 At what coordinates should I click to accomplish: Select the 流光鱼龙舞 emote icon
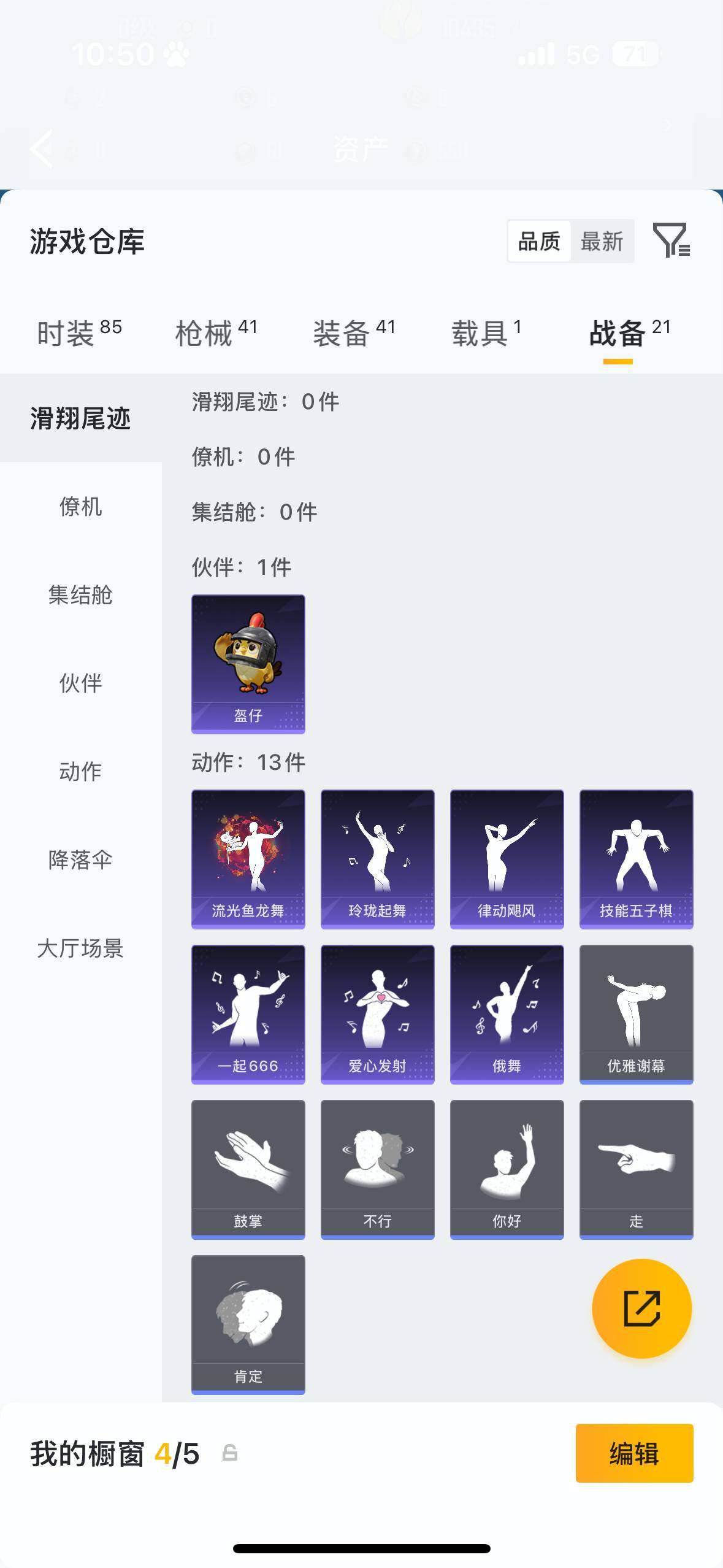[247, 856]
